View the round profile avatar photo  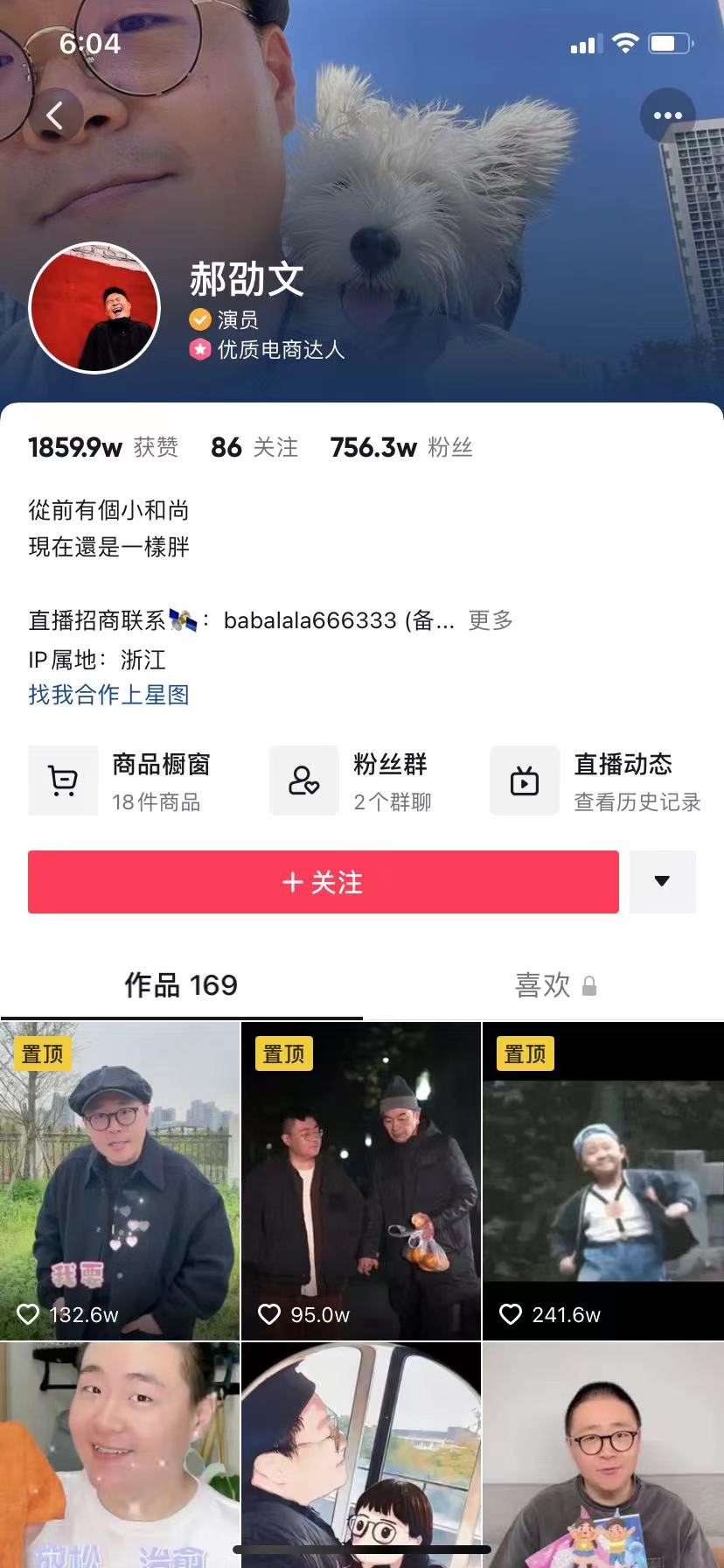pyautogui.click(x=94, y=308)
